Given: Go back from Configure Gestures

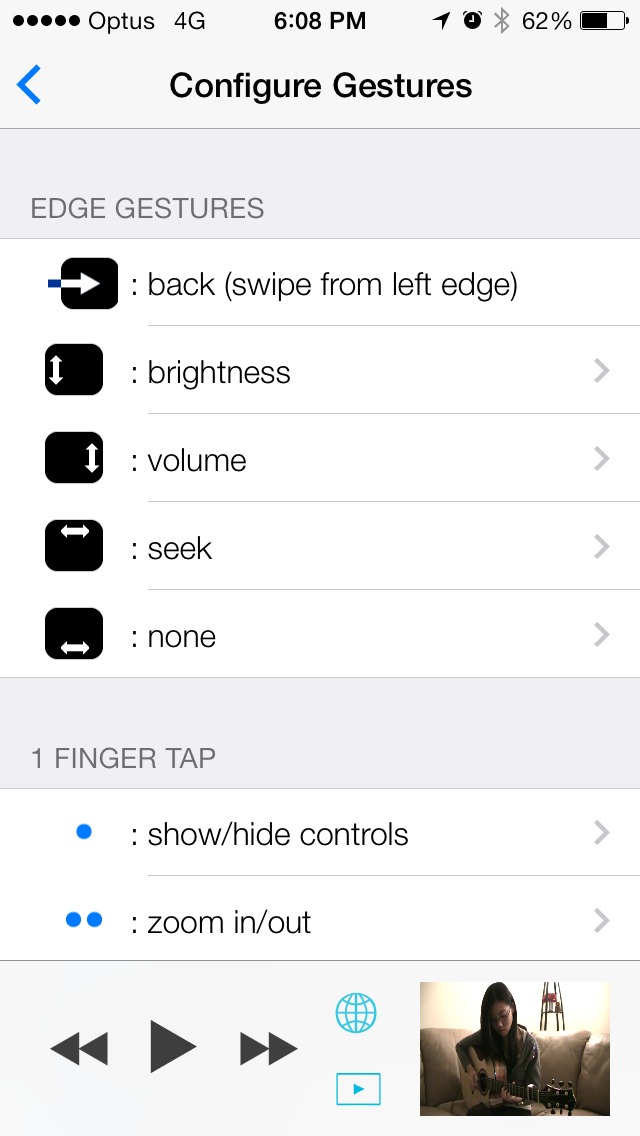Looking at the screenshot, I should 30,86.
